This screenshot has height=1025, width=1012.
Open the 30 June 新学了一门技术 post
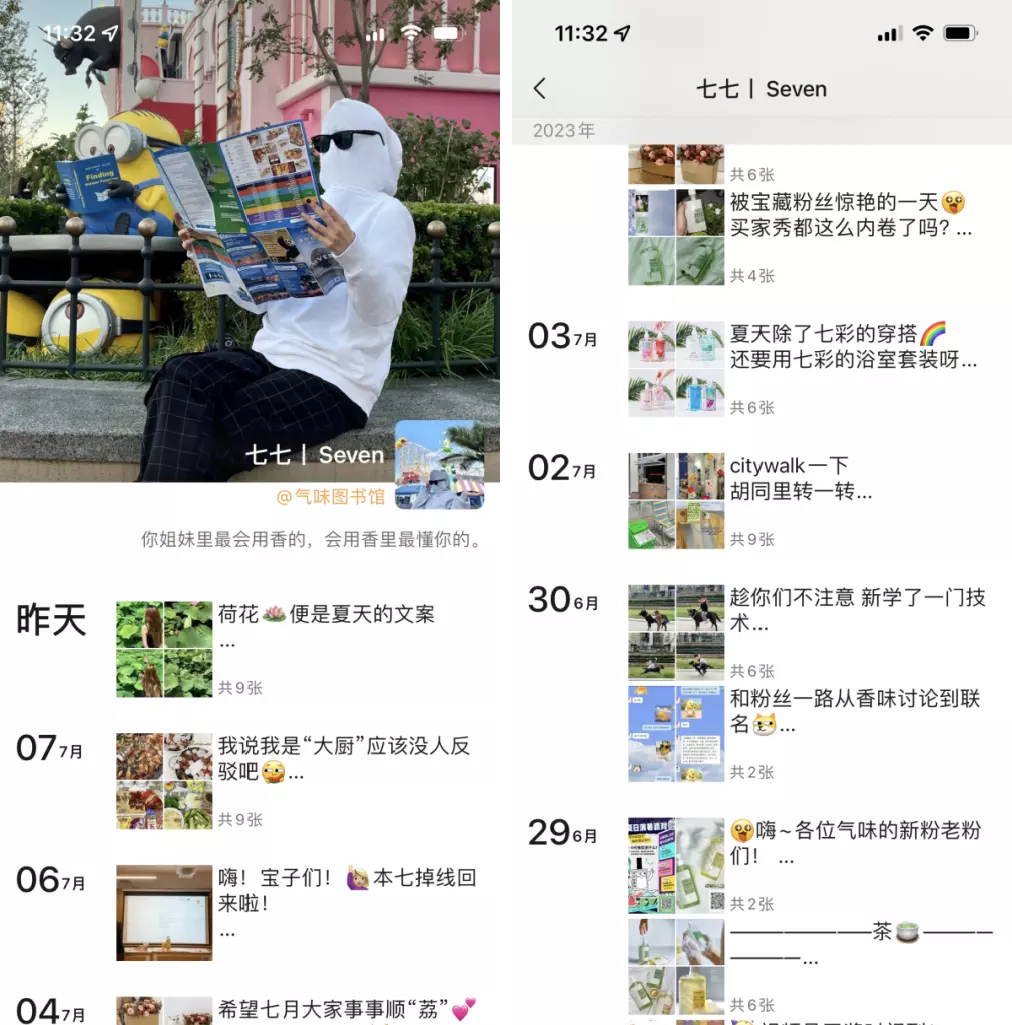[x=856, y=609]
